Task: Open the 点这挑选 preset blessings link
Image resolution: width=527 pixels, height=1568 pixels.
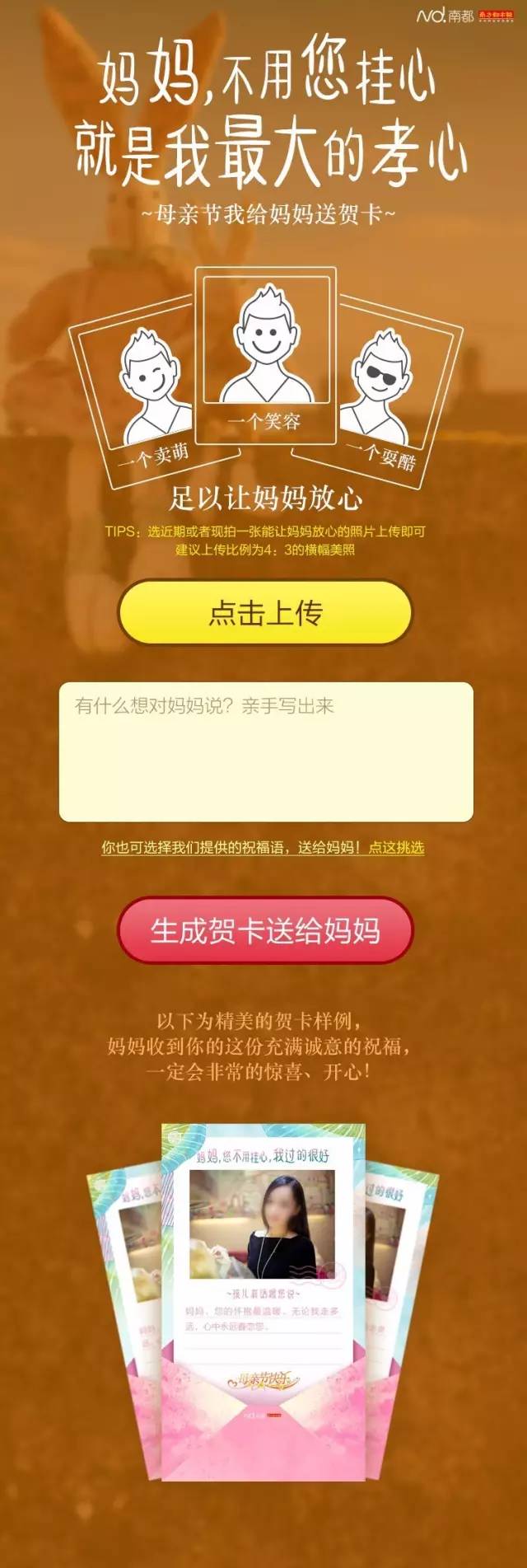Action: pyautogui.click(x=396, y=847)
